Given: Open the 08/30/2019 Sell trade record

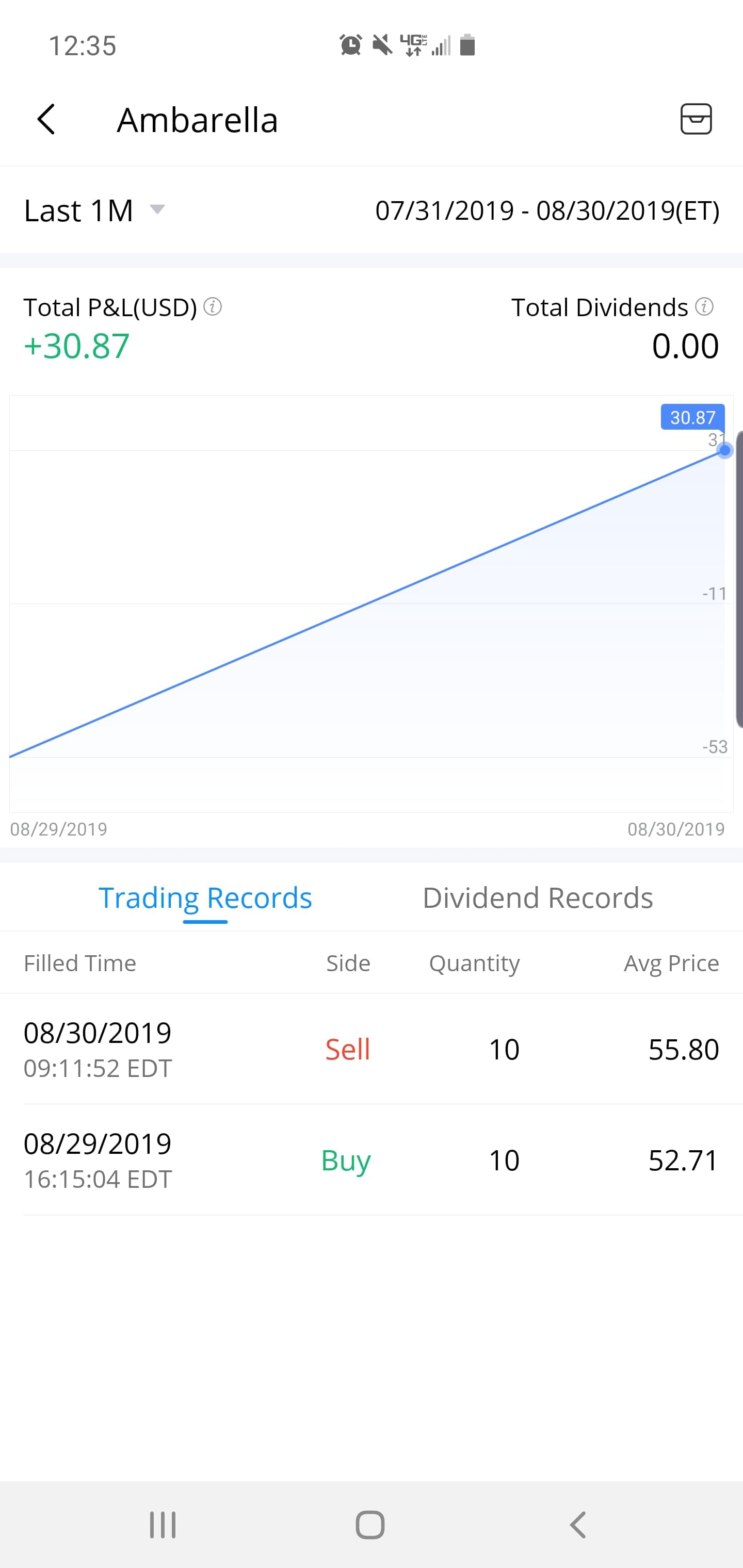Looking at the screenshot, I should 372,1049.
